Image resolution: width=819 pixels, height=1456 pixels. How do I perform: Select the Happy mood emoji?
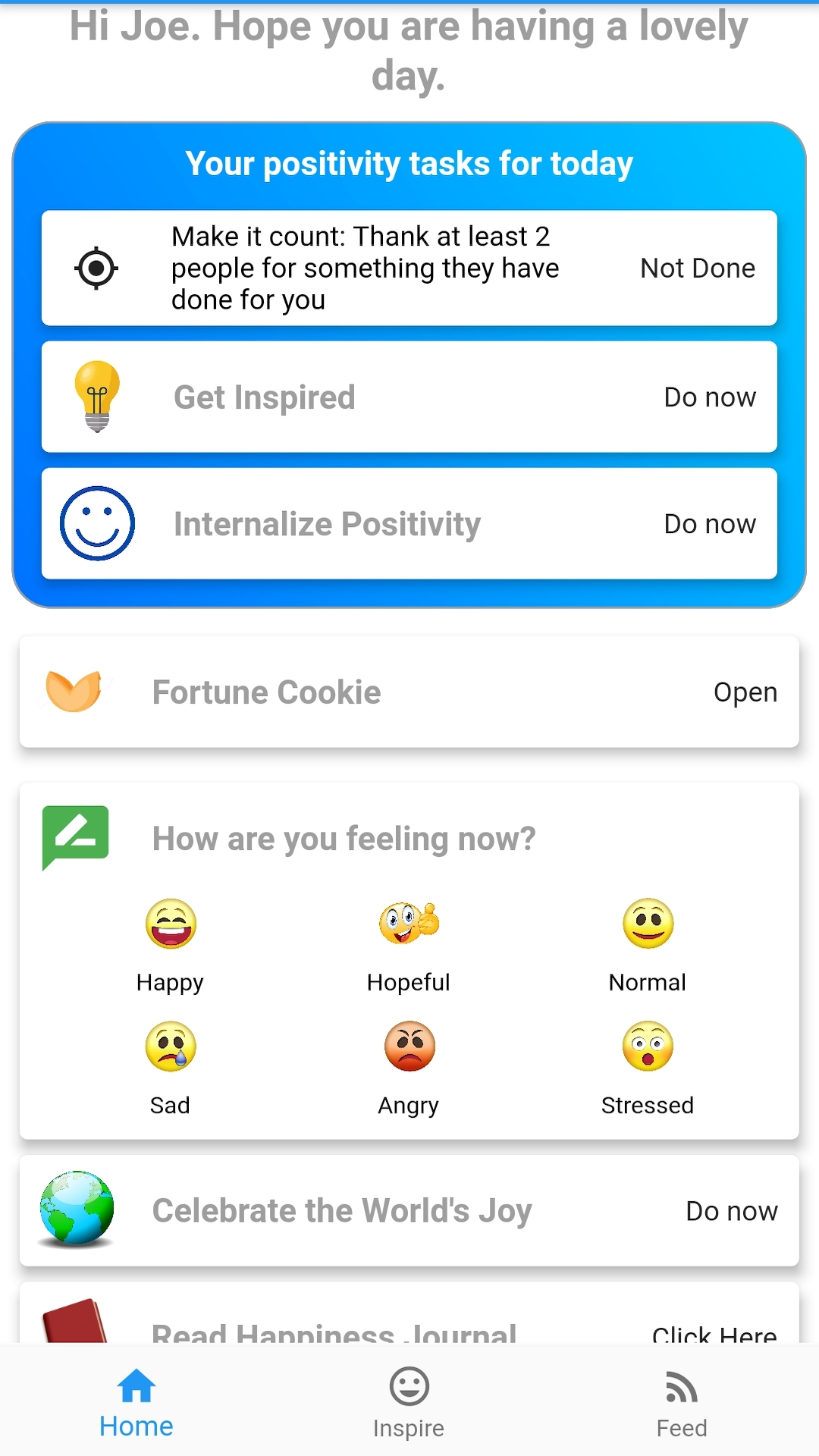pyautogui.click(x=171, y=924)
